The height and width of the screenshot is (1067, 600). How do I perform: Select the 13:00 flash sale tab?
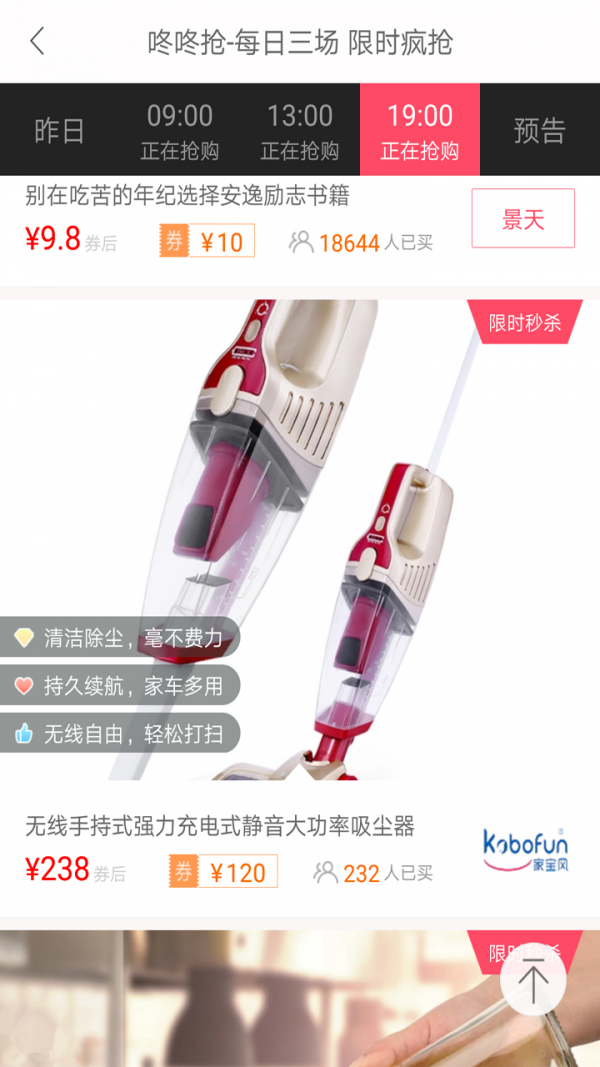(x=300, y=130)
